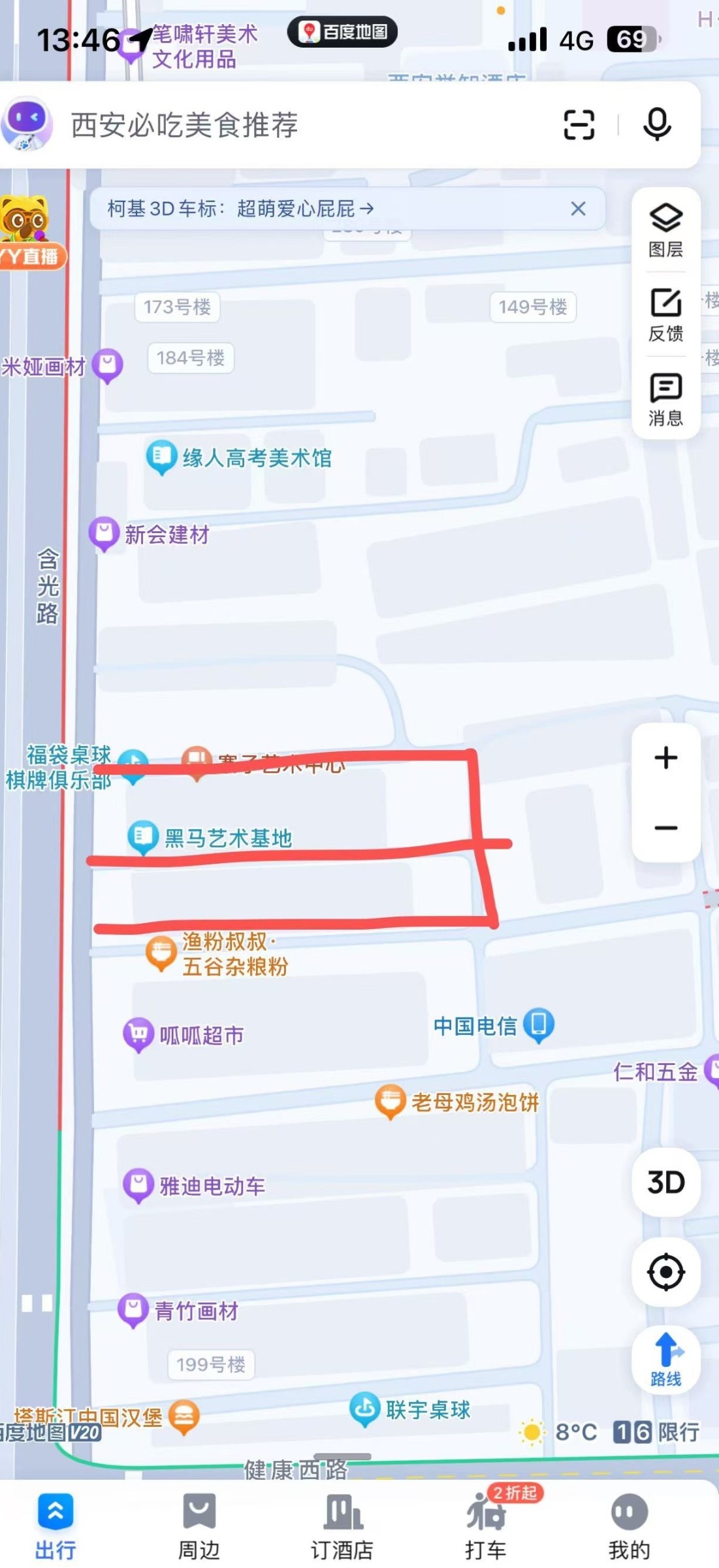
Task: Start voice search with the microphone
Action: pyautogui.click(x=656, y=125)
